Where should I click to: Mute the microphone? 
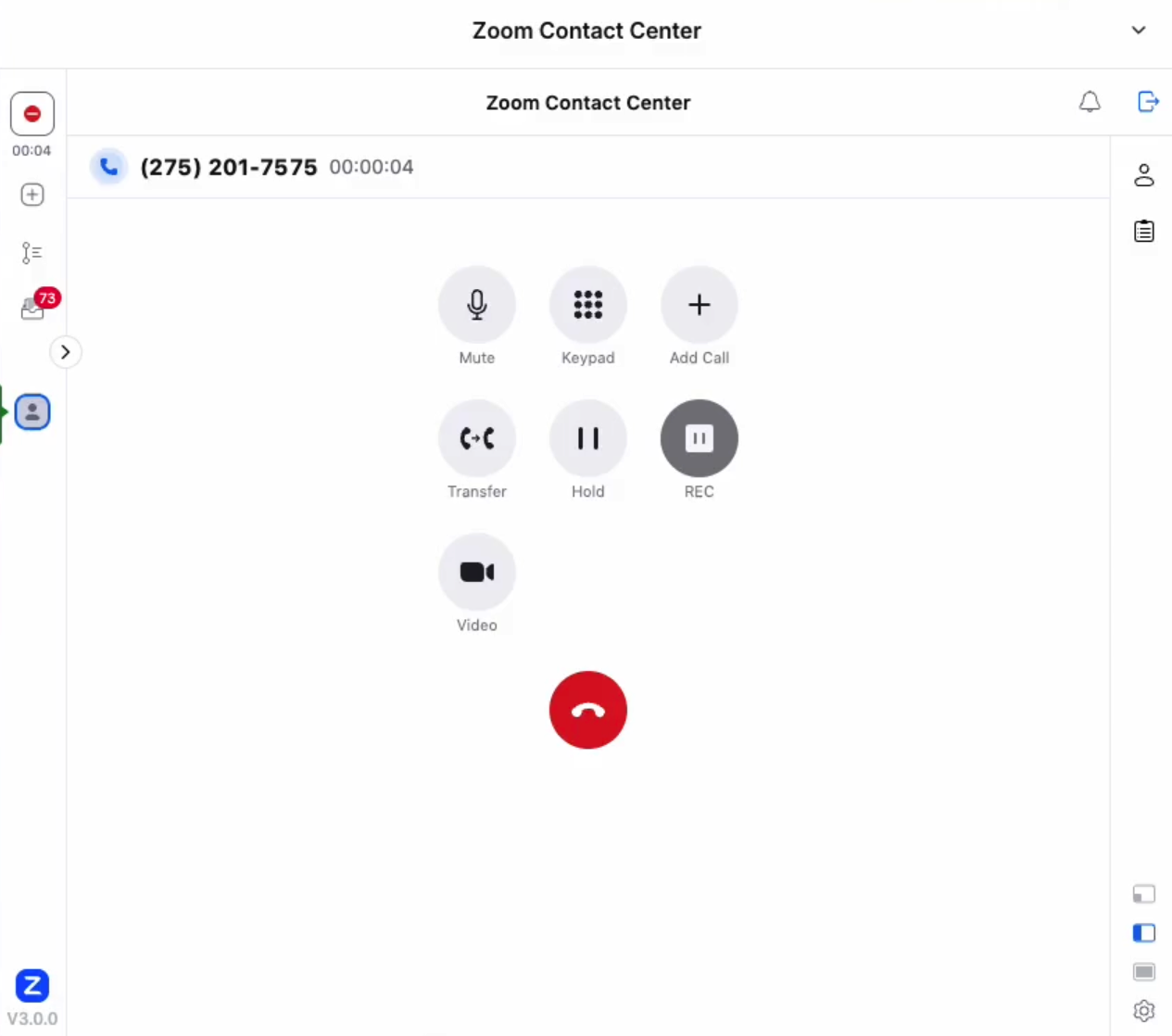476,305
